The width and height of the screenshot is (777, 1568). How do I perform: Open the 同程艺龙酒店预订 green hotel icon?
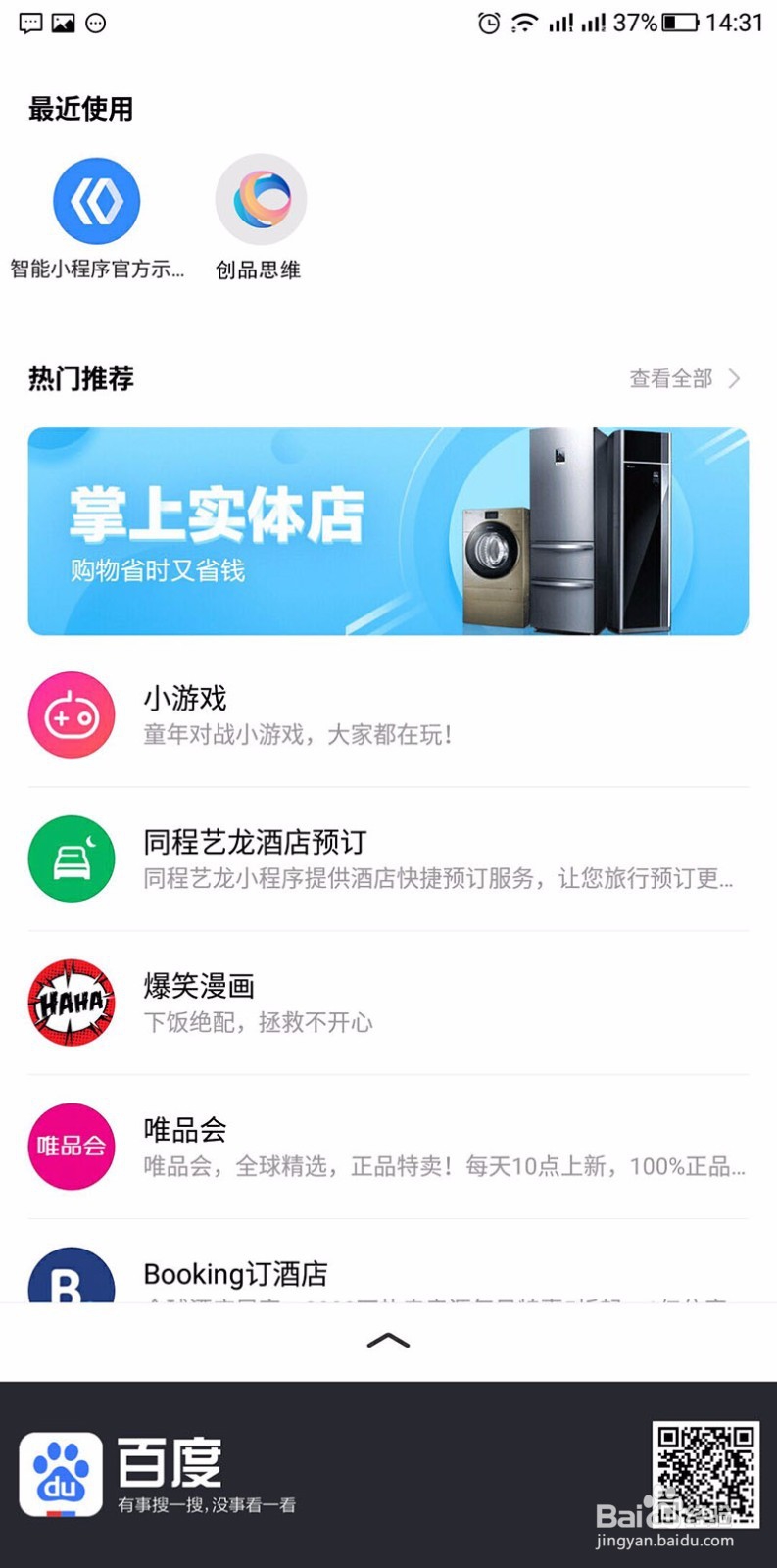71,858
